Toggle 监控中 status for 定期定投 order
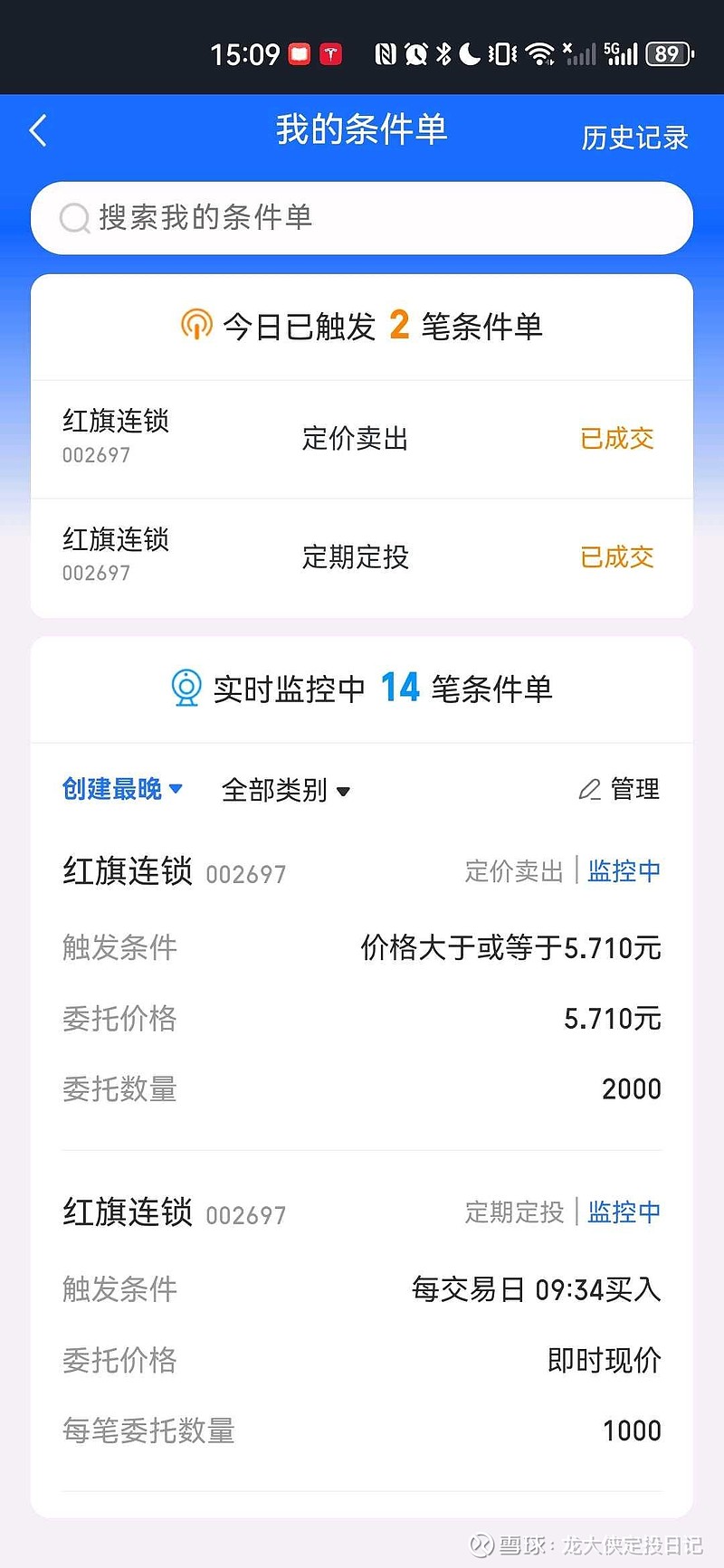The image size is (724, 1568). [624, 1212]
